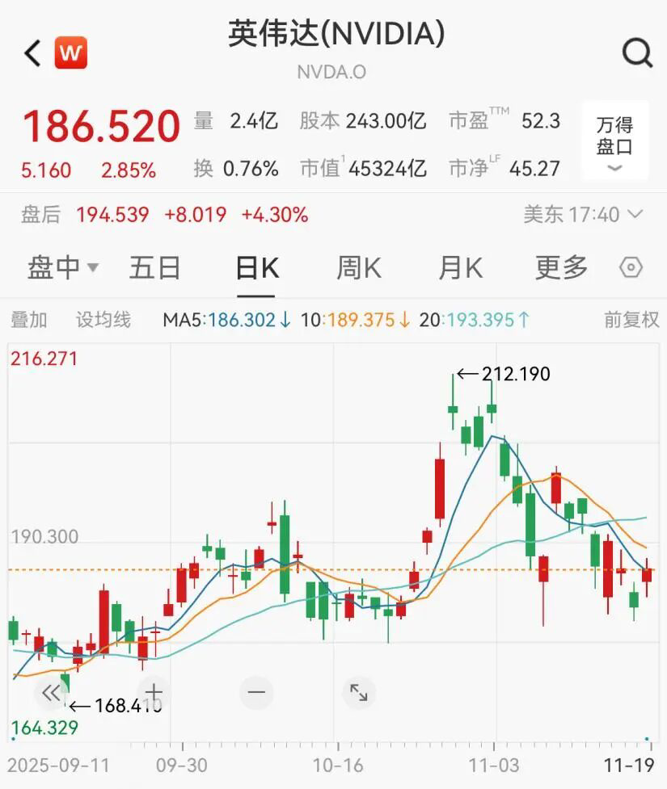Open the search magnifier icon
The image size is (667, 789).
[636, 52]
